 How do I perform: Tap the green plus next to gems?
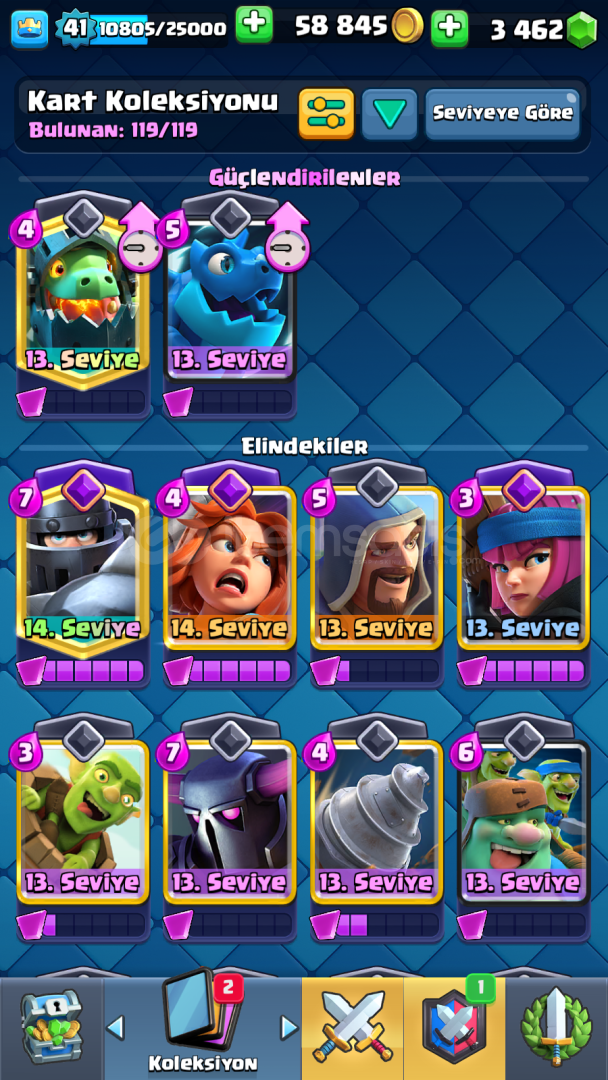point(450,28)
